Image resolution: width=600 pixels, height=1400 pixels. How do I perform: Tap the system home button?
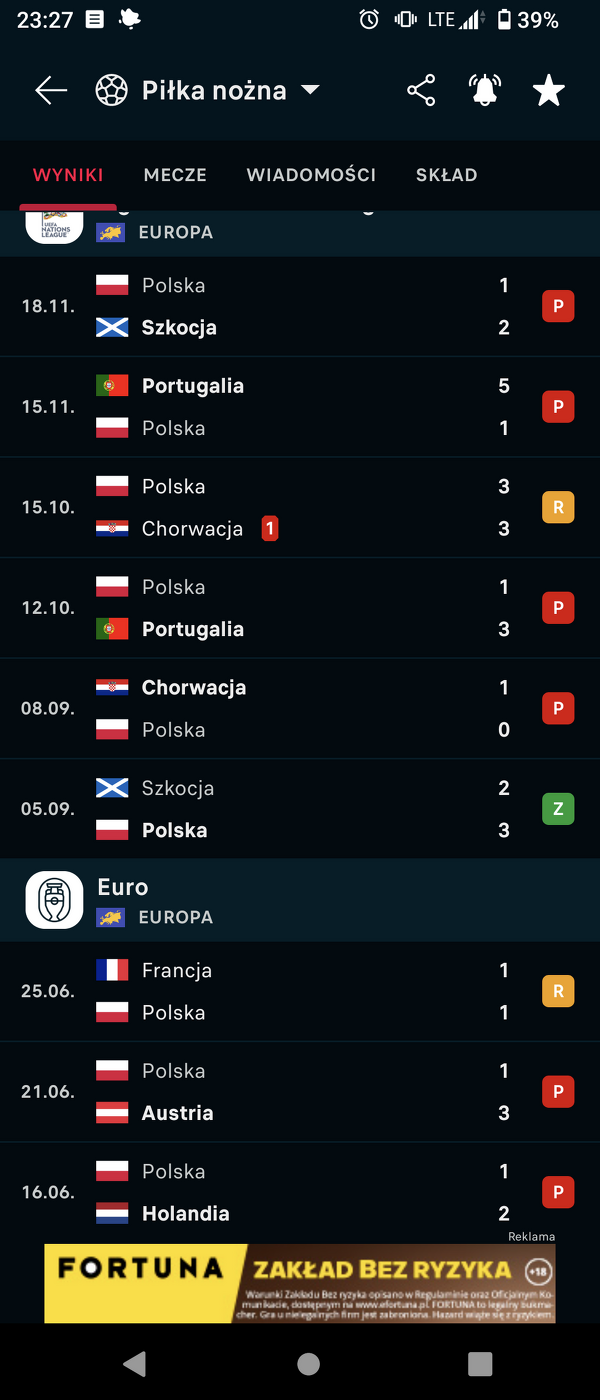pyautogui.click(x=308, y=1363)
